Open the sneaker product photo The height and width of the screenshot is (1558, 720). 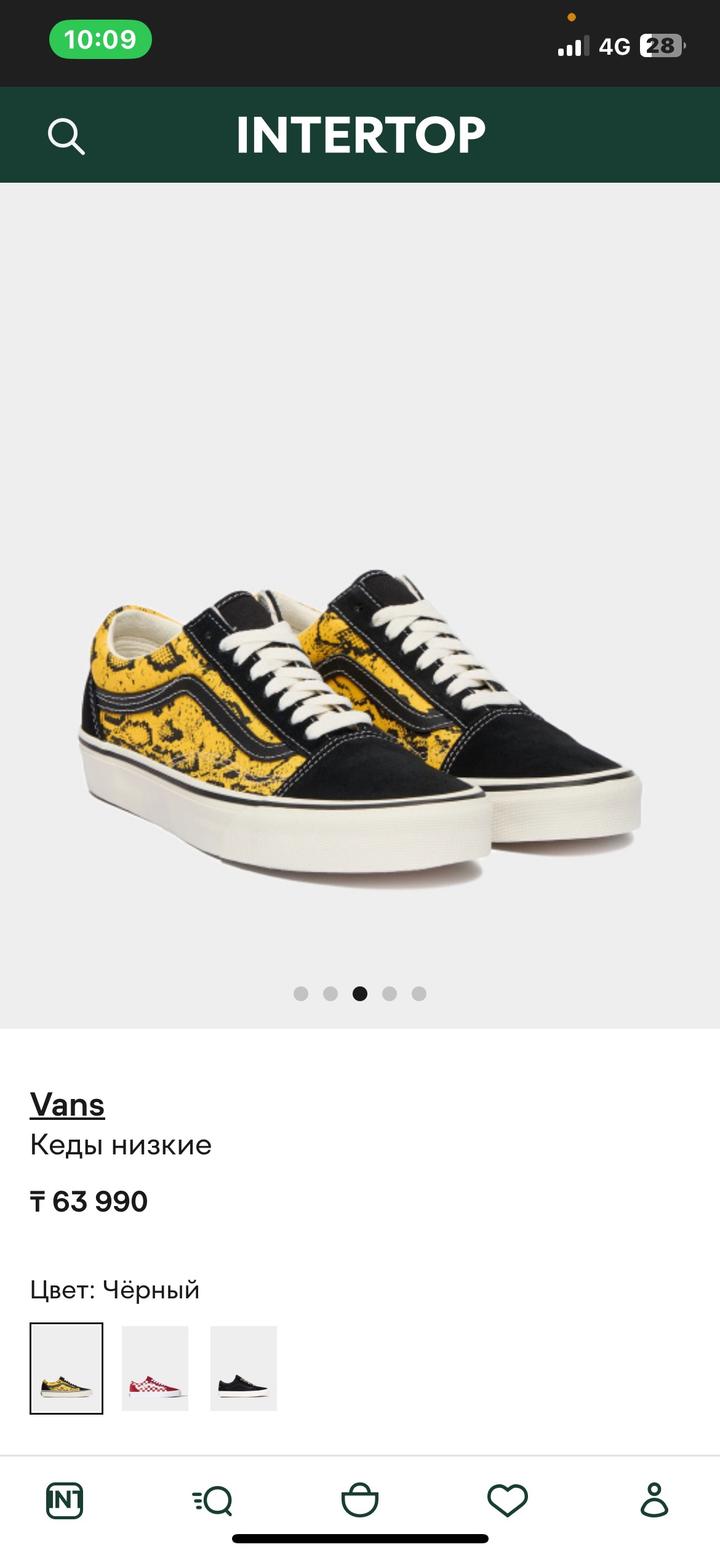pyautogui.click(x=360, y=720)
